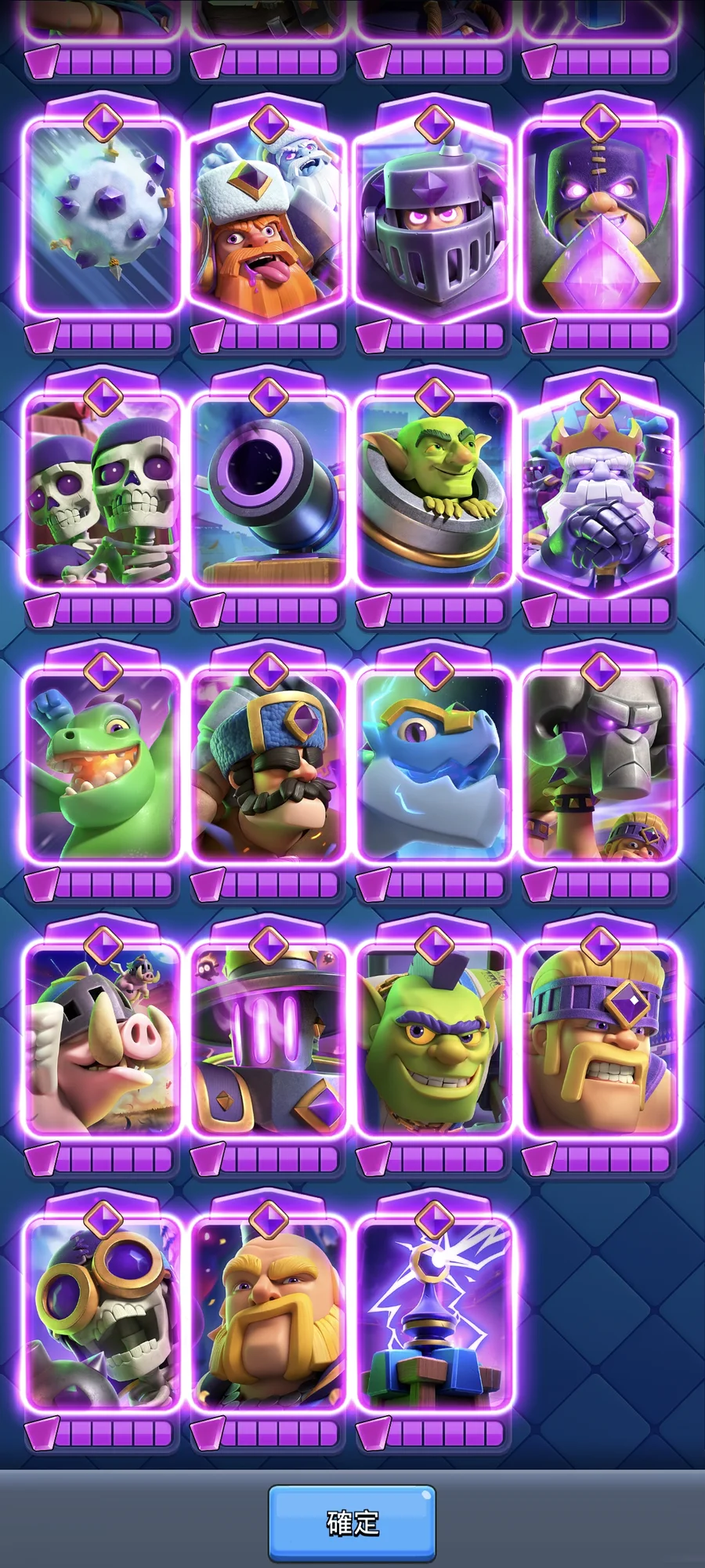Select the Executioner evolution card
The height and width of the screenshot is (1568, 705).
pyautogui.click(x=600, y=215)
